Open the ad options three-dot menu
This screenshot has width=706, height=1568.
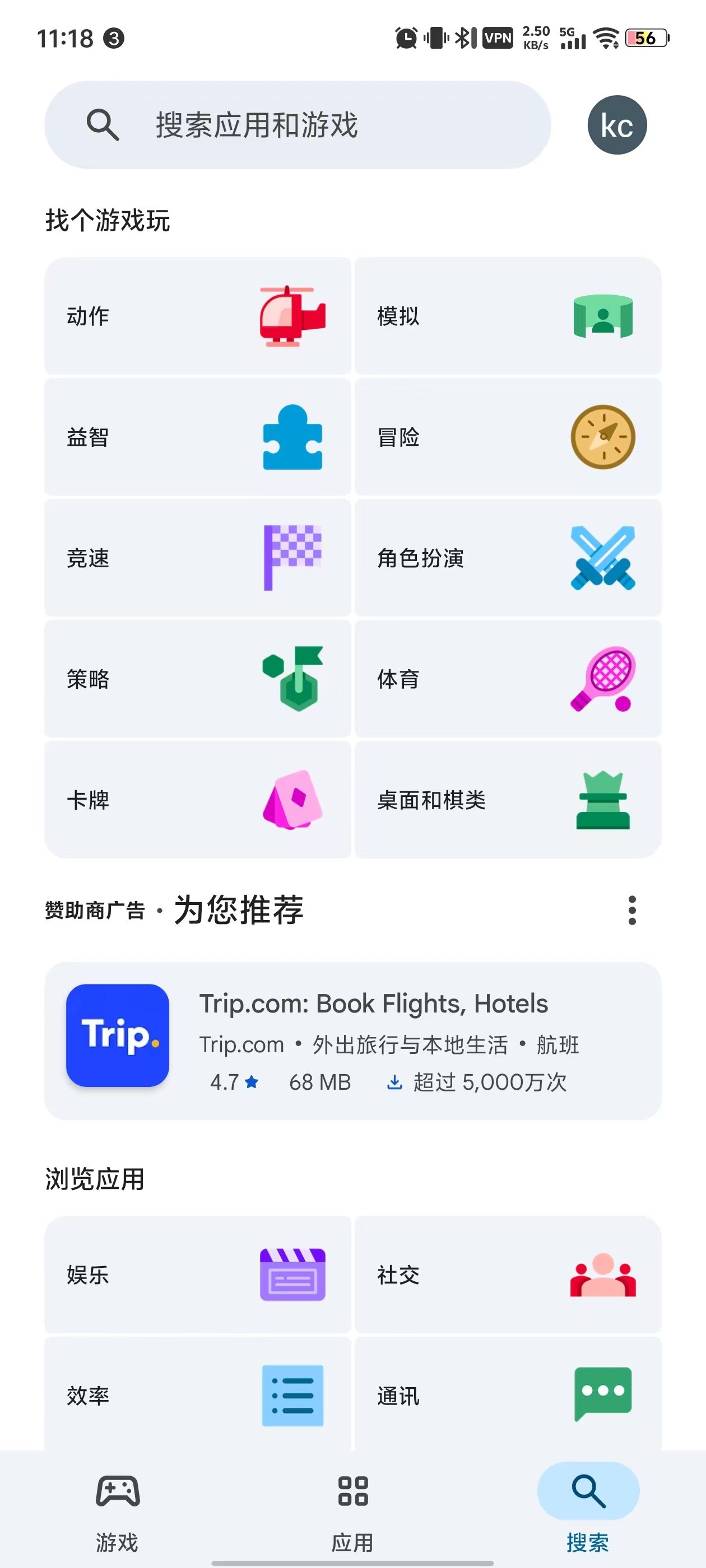[x=631, y=910]
